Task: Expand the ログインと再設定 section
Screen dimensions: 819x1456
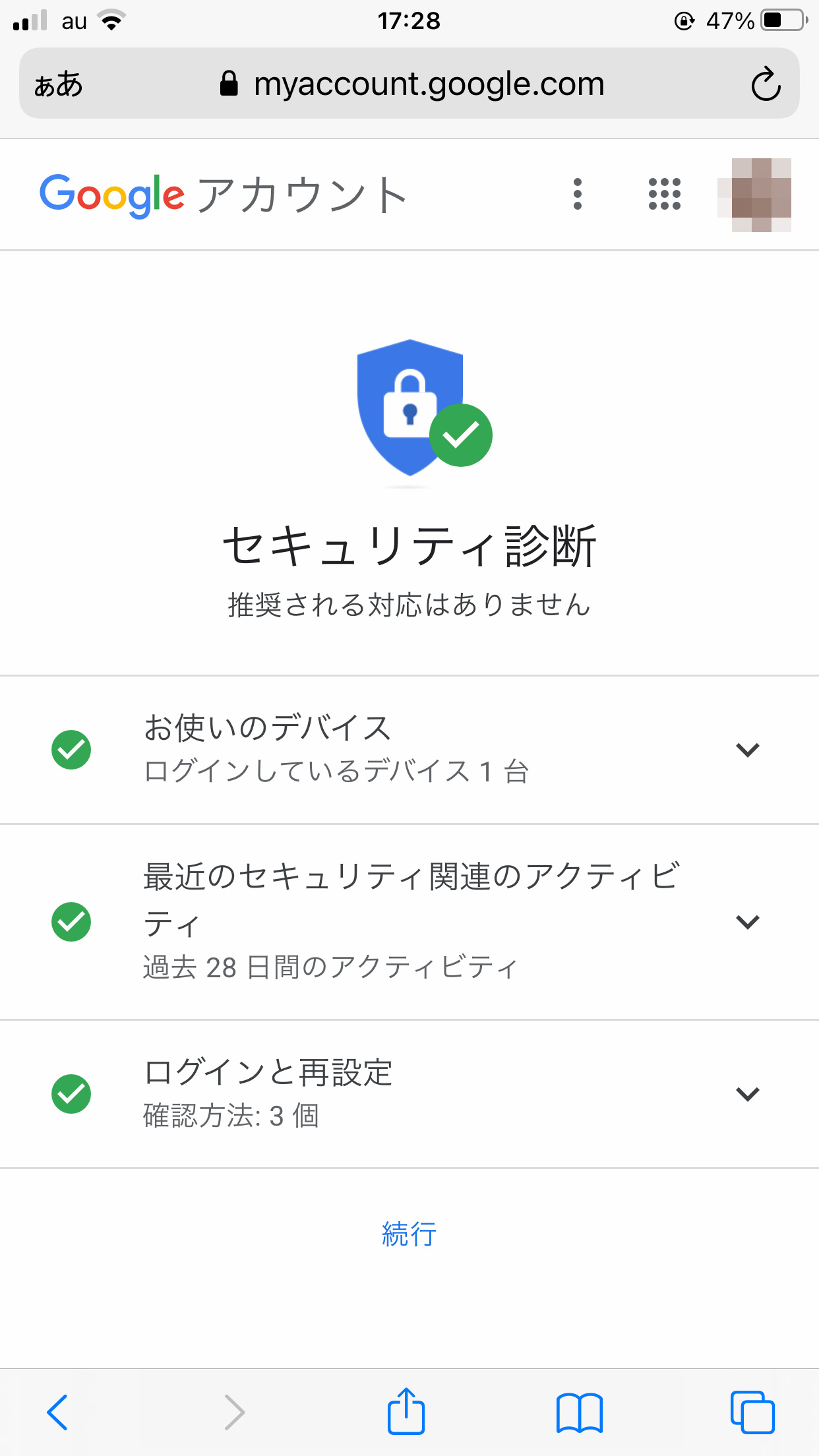Action: click(x=409, y=1094)
